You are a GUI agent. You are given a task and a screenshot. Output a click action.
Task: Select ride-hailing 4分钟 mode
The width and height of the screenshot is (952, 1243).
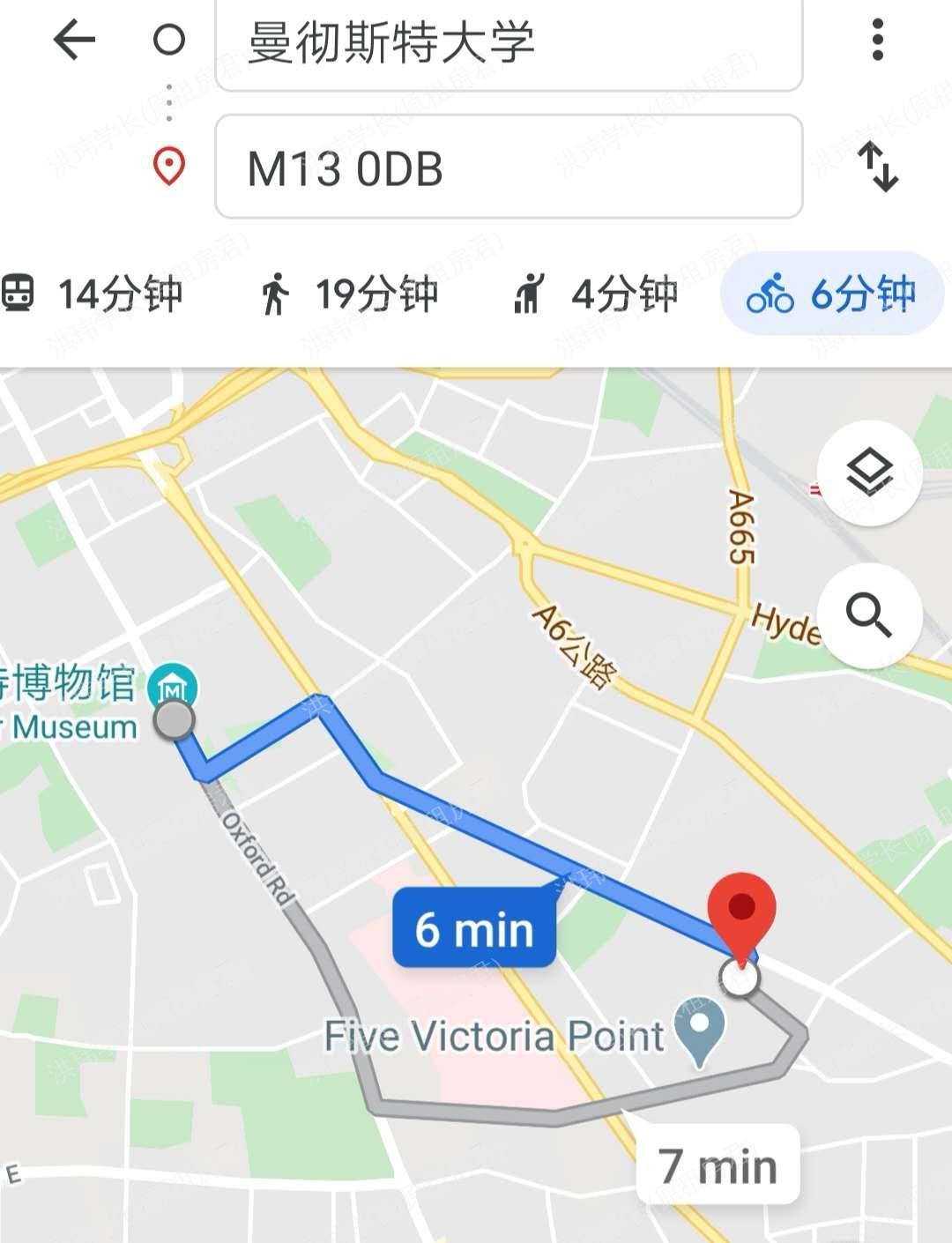pos(596,294)
